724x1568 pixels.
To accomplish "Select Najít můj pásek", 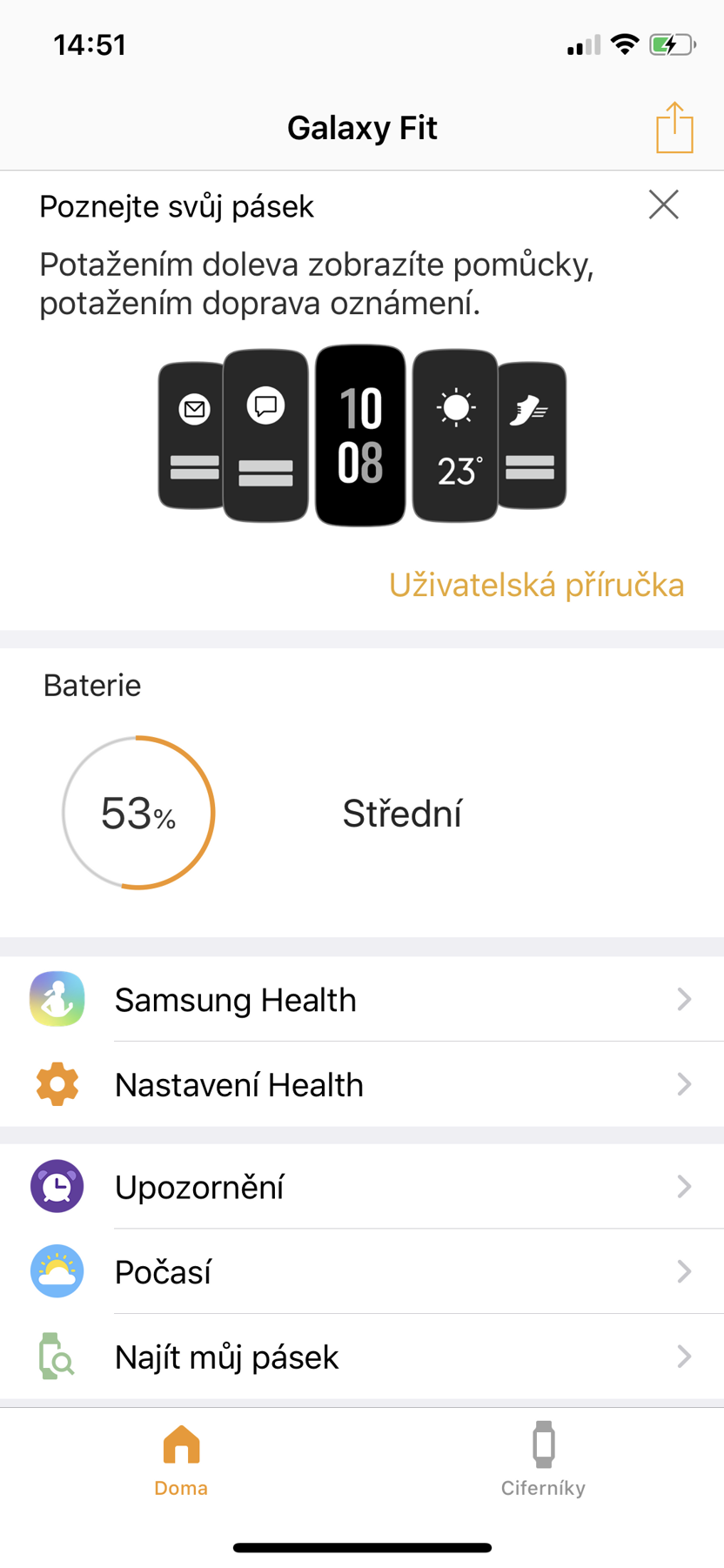I will tap(362, 1357).
